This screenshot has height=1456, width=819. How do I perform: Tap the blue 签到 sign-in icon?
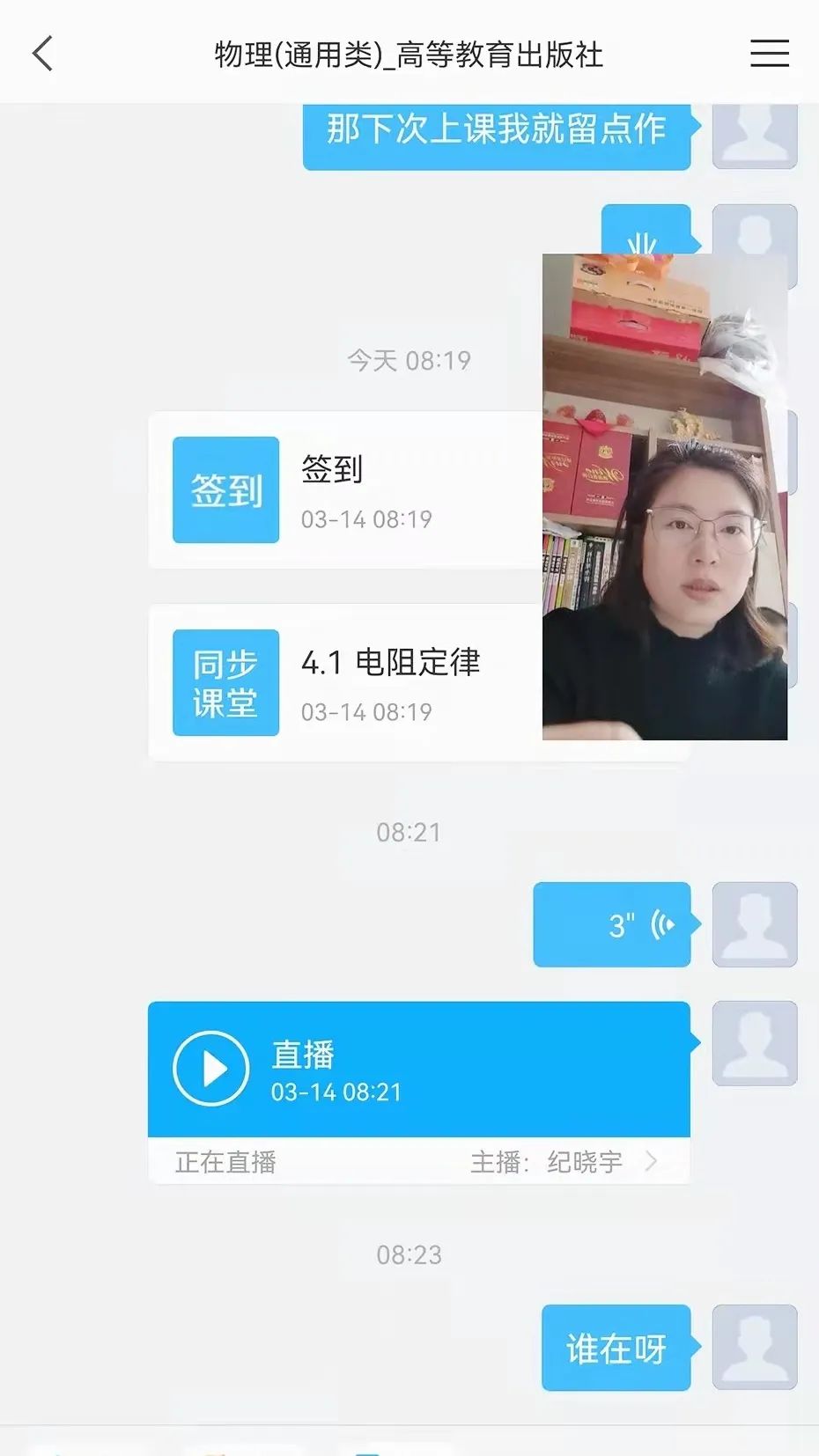tap(225, 490)
